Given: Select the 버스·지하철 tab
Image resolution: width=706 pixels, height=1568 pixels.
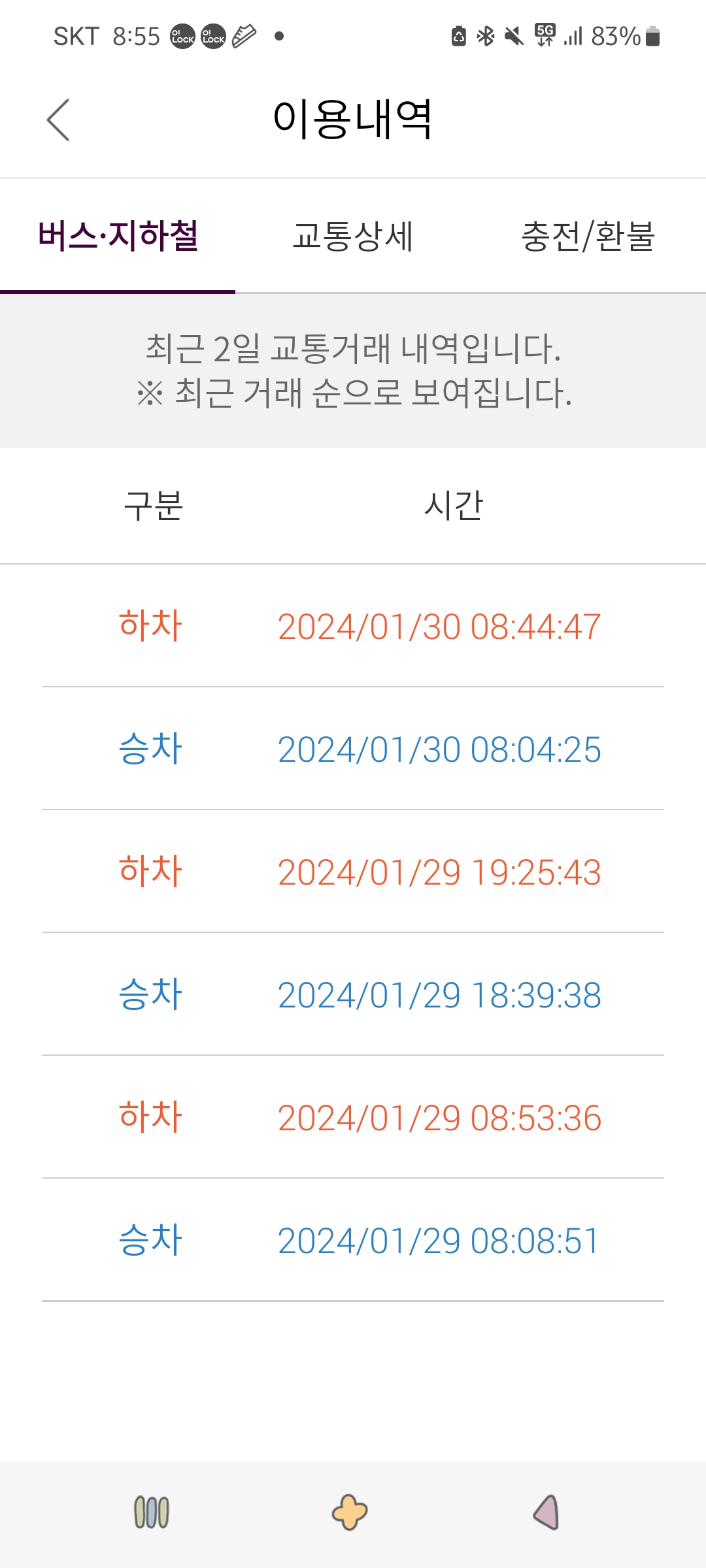Looking at the screenshot, I should pos(118,237).
